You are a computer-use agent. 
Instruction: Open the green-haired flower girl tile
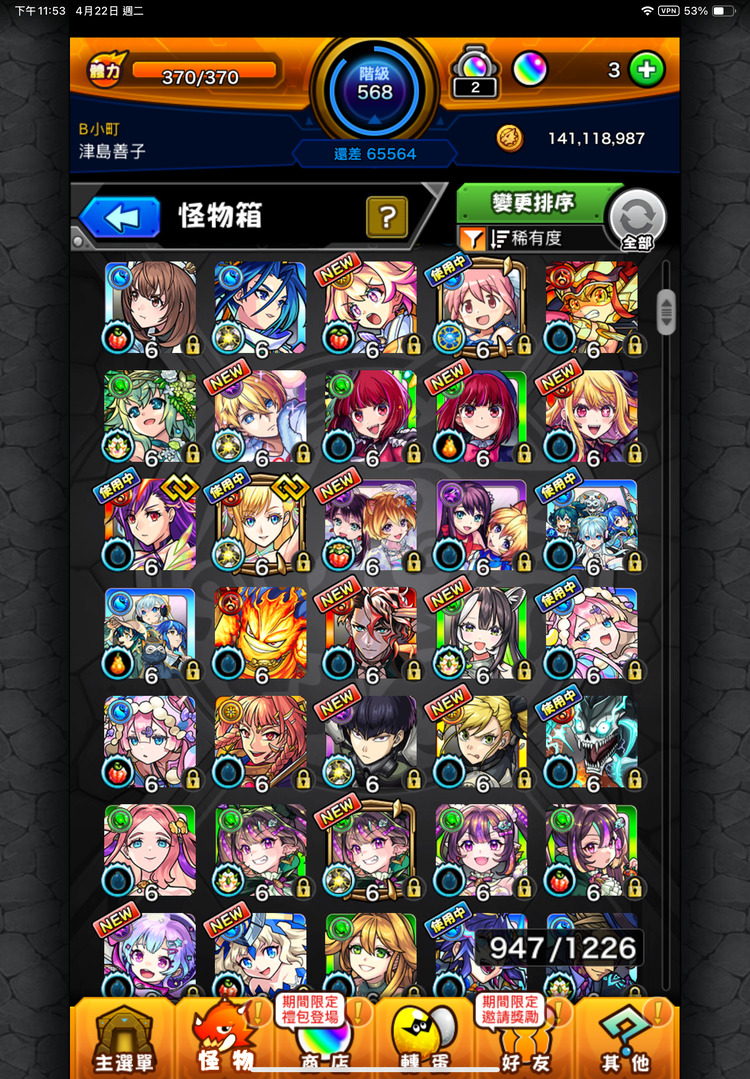coord(150,417)
